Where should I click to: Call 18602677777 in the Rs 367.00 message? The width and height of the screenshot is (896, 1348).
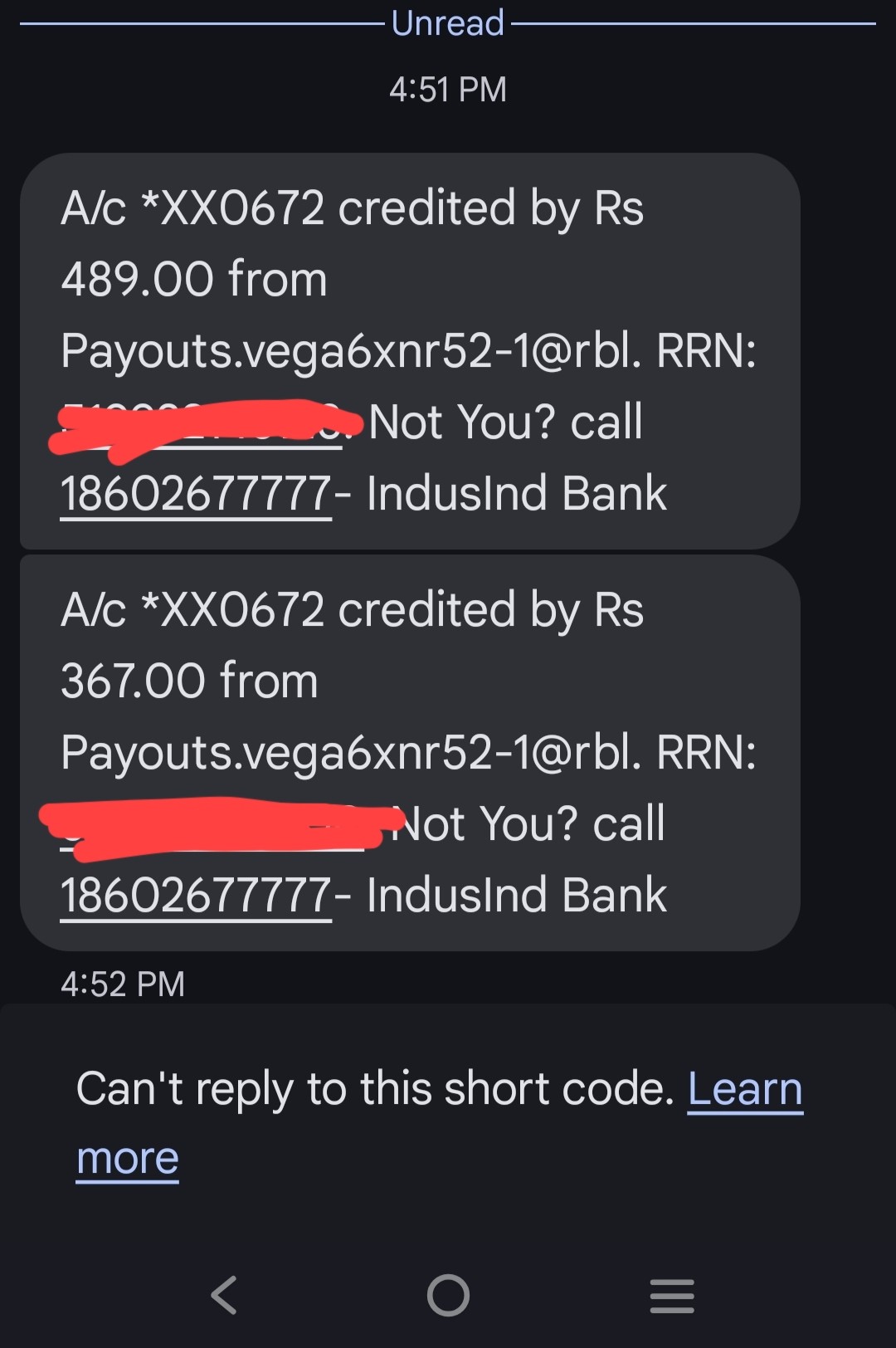pyautogui.click(x=196, y=896)
